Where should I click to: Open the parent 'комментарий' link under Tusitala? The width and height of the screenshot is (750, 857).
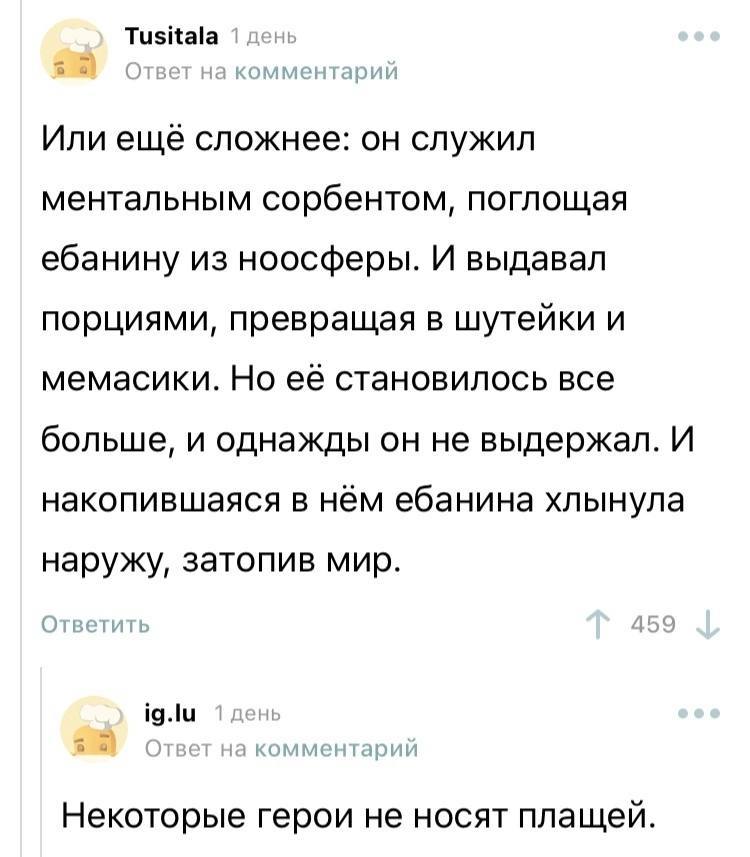317,71
